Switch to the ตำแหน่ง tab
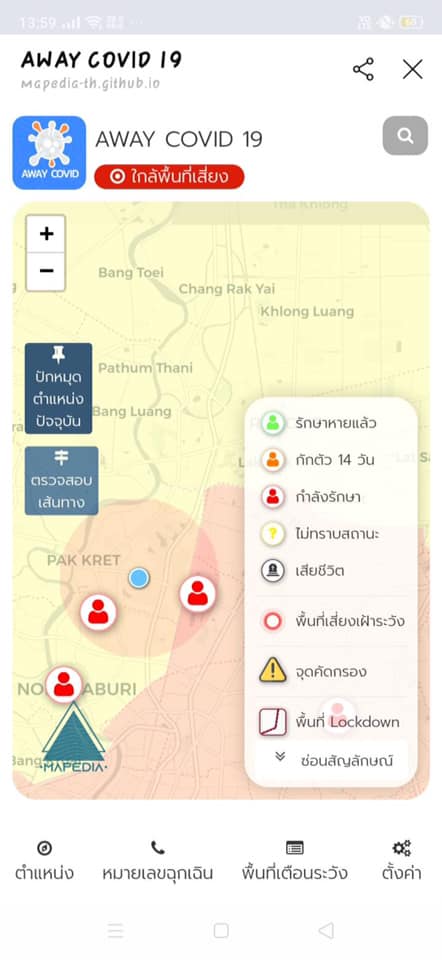Screen dimensions: 442x960 (45, 861)
